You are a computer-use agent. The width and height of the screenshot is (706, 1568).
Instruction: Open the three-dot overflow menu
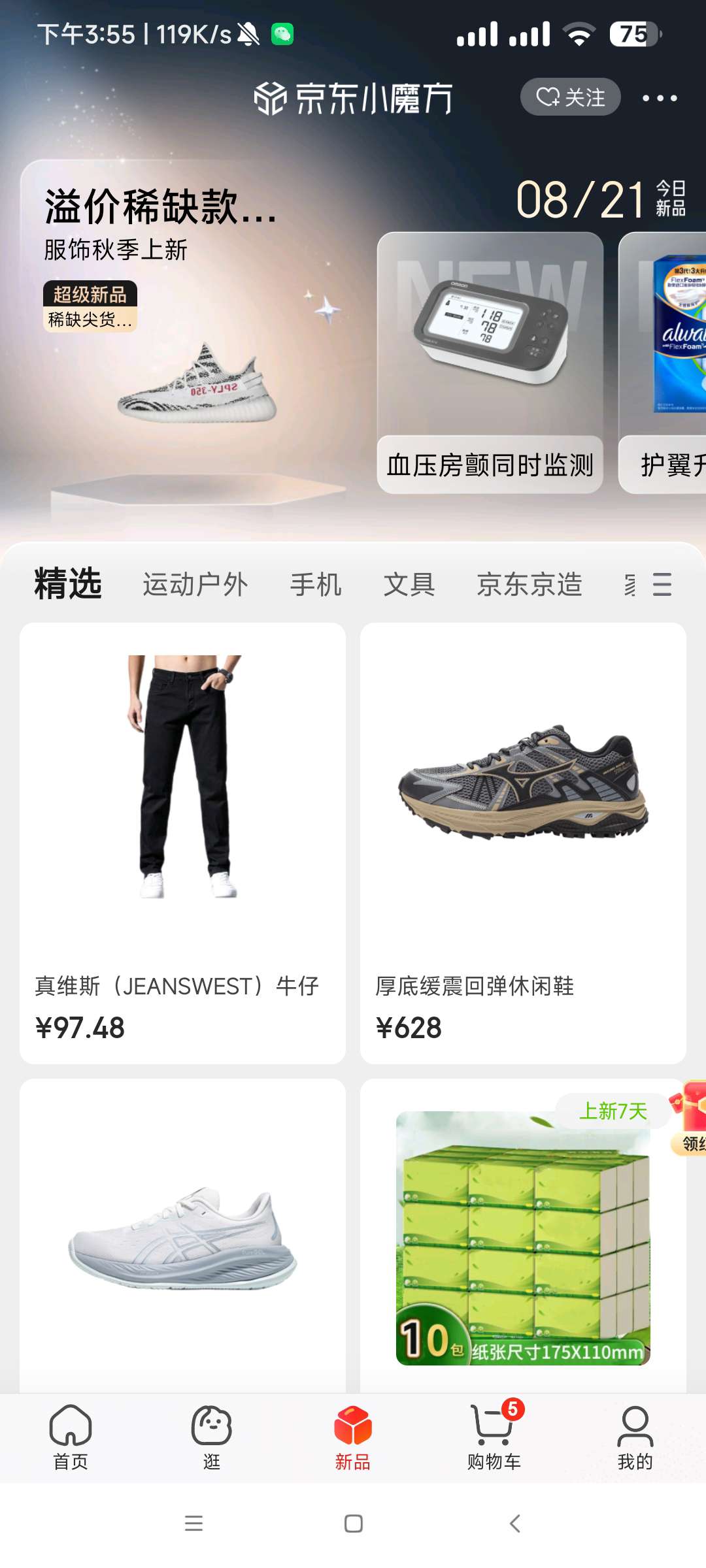[x=659, y=98]
